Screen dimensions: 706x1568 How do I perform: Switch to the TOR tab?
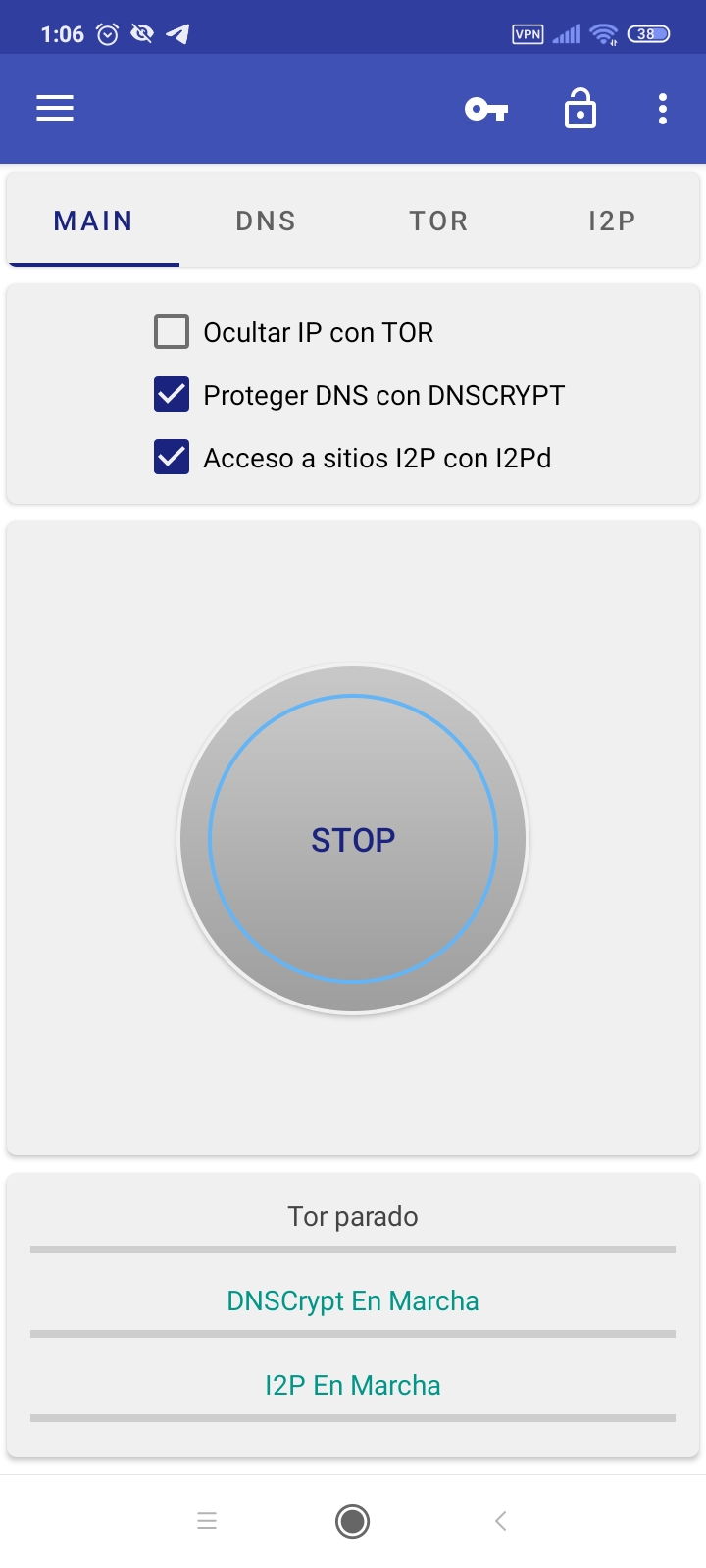(438, 221)
